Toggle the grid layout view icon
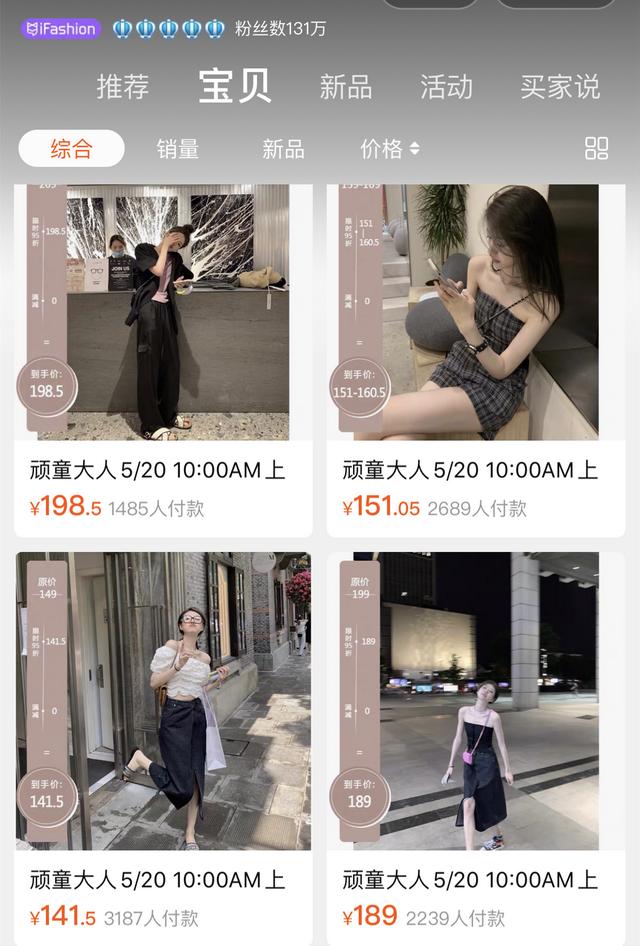 (x=596, y=148)
